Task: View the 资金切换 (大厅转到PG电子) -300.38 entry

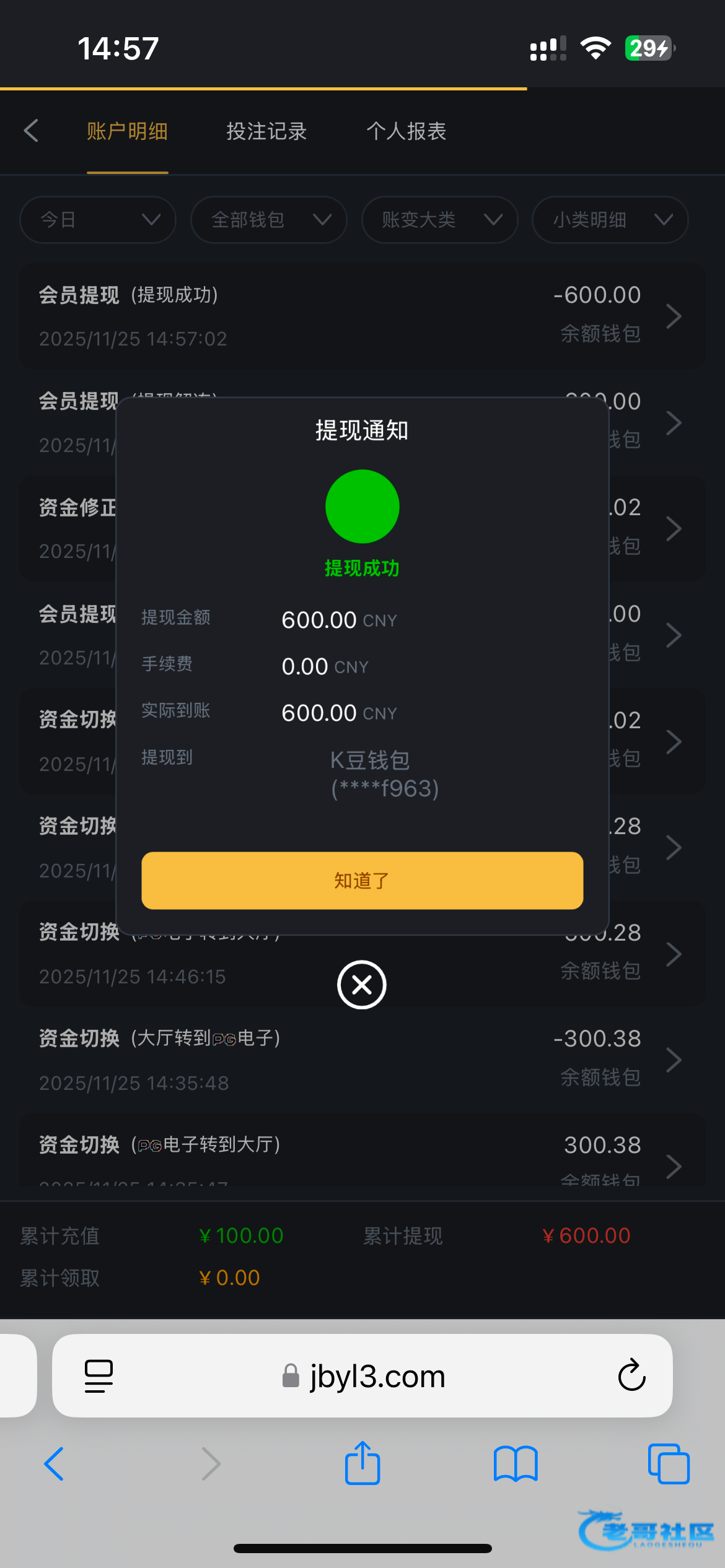Action: coord(362,1060)
